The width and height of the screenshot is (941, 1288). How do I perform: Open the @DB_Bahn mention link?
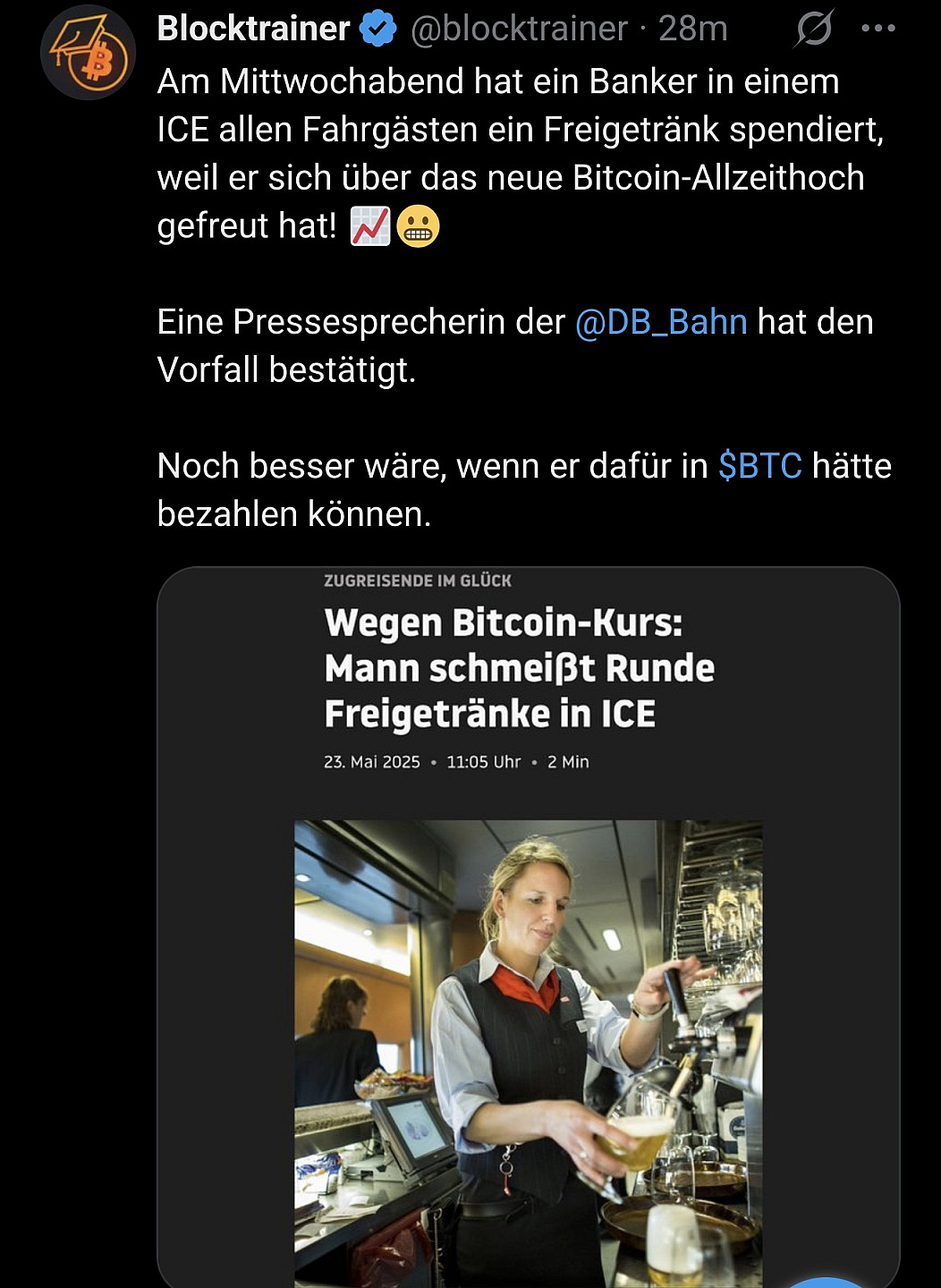[660, 322]
